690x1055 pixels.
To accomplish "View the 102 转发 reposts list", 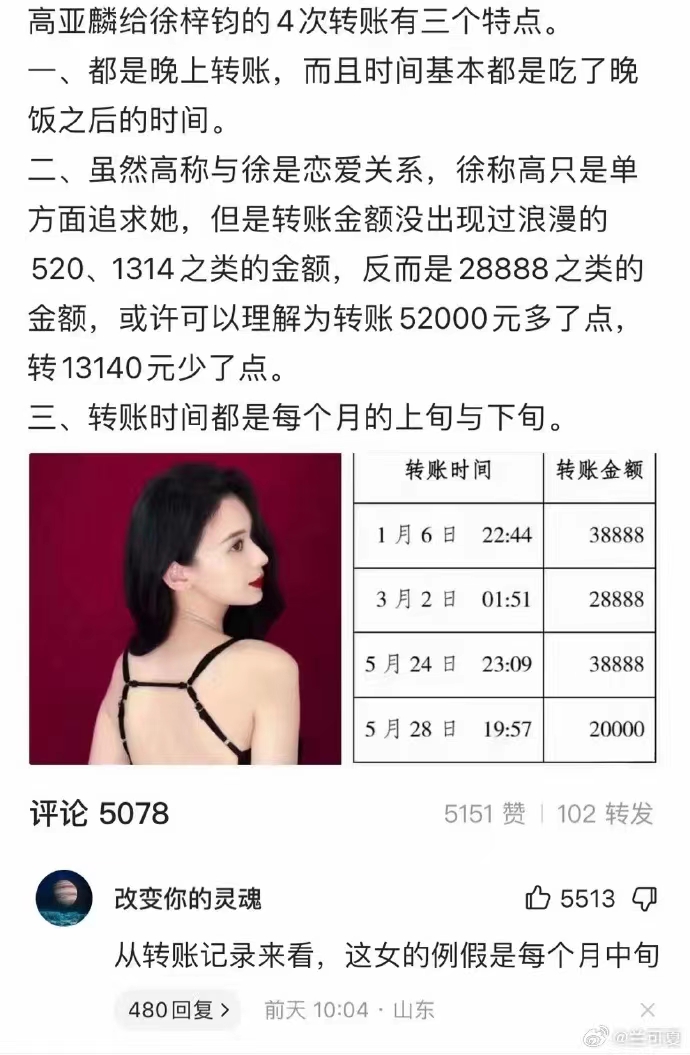I will coord(605,814).
